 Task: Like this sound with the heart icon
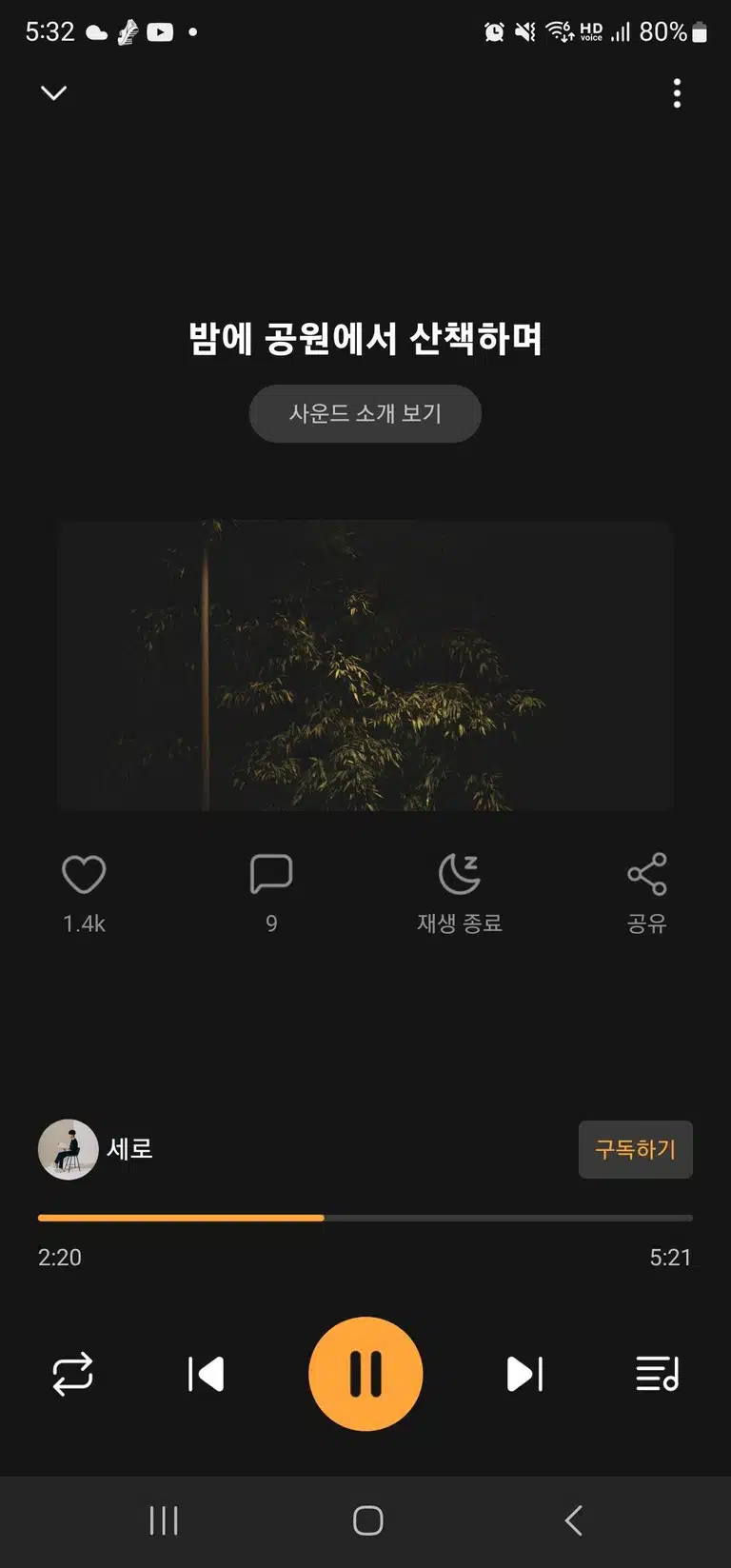(84, 874)
